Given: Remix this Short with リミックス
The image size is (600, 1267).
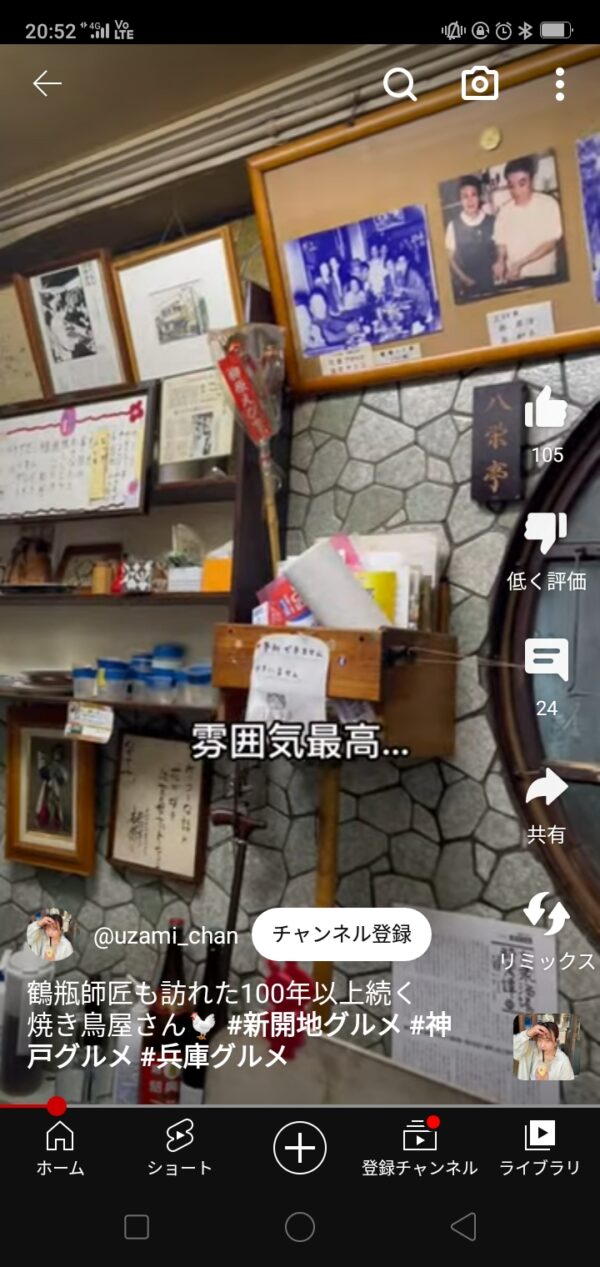Looking at the screenshot, I should (x=546, y=915).
